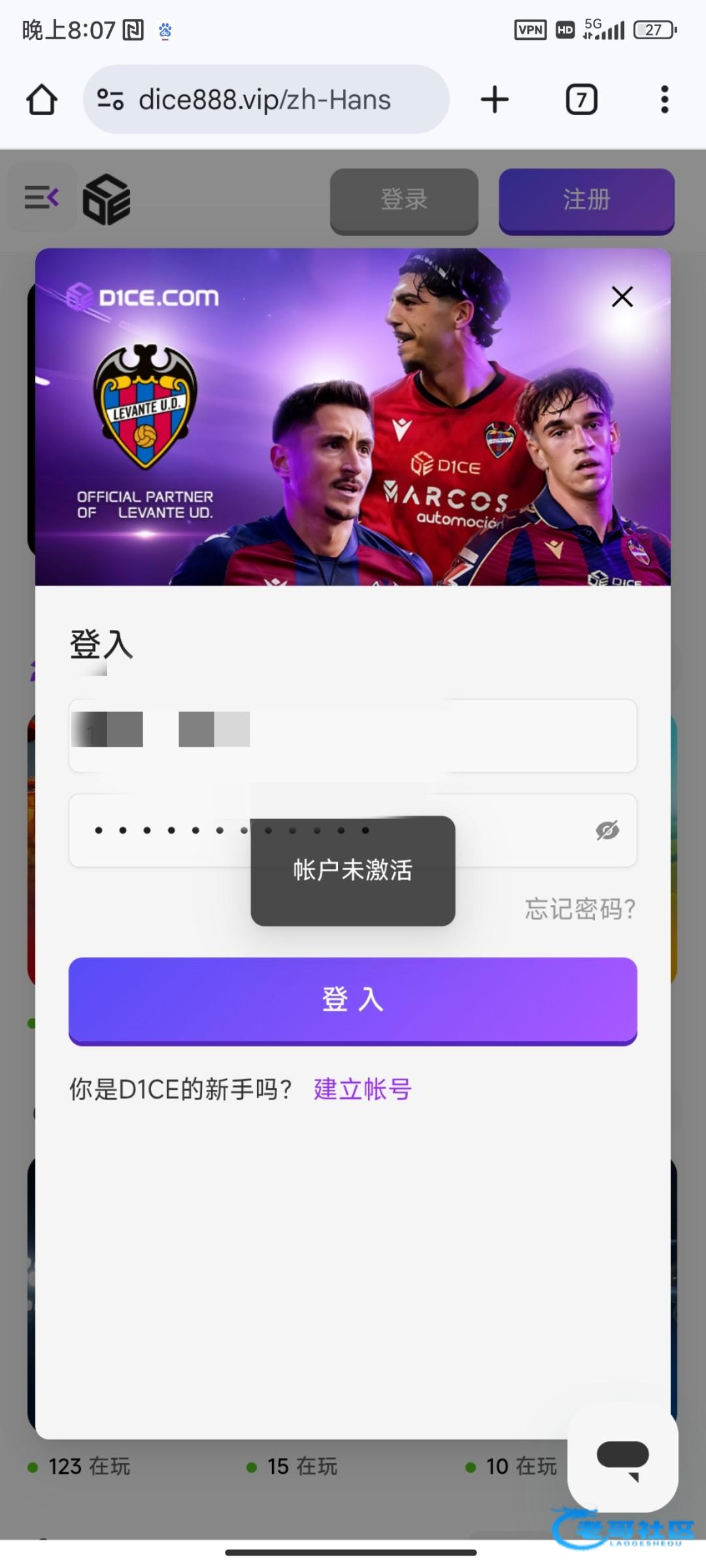
Task: Open 忘记密码? link
Action: (580, 909)
